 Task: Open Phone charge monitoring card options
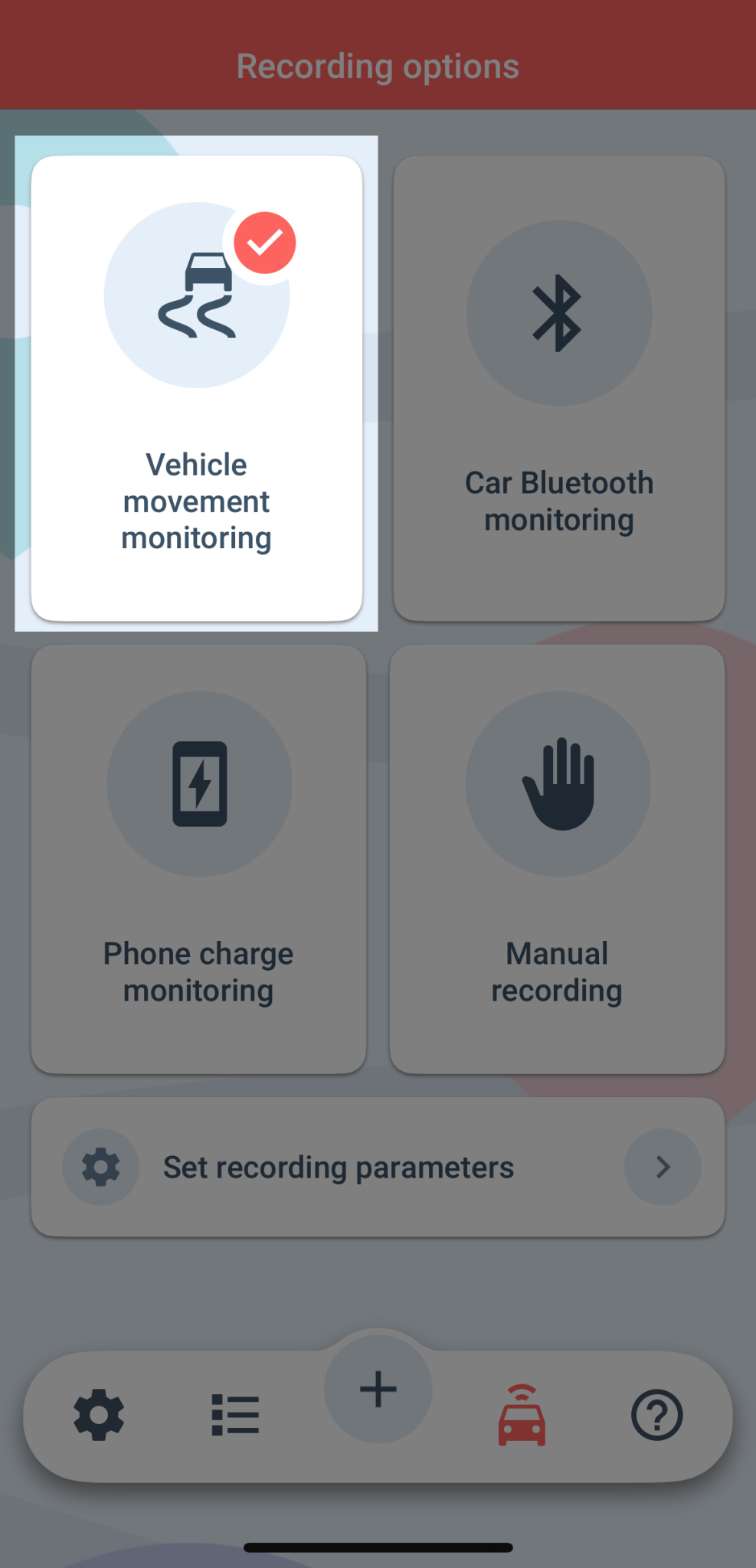(x=198, y=857)
